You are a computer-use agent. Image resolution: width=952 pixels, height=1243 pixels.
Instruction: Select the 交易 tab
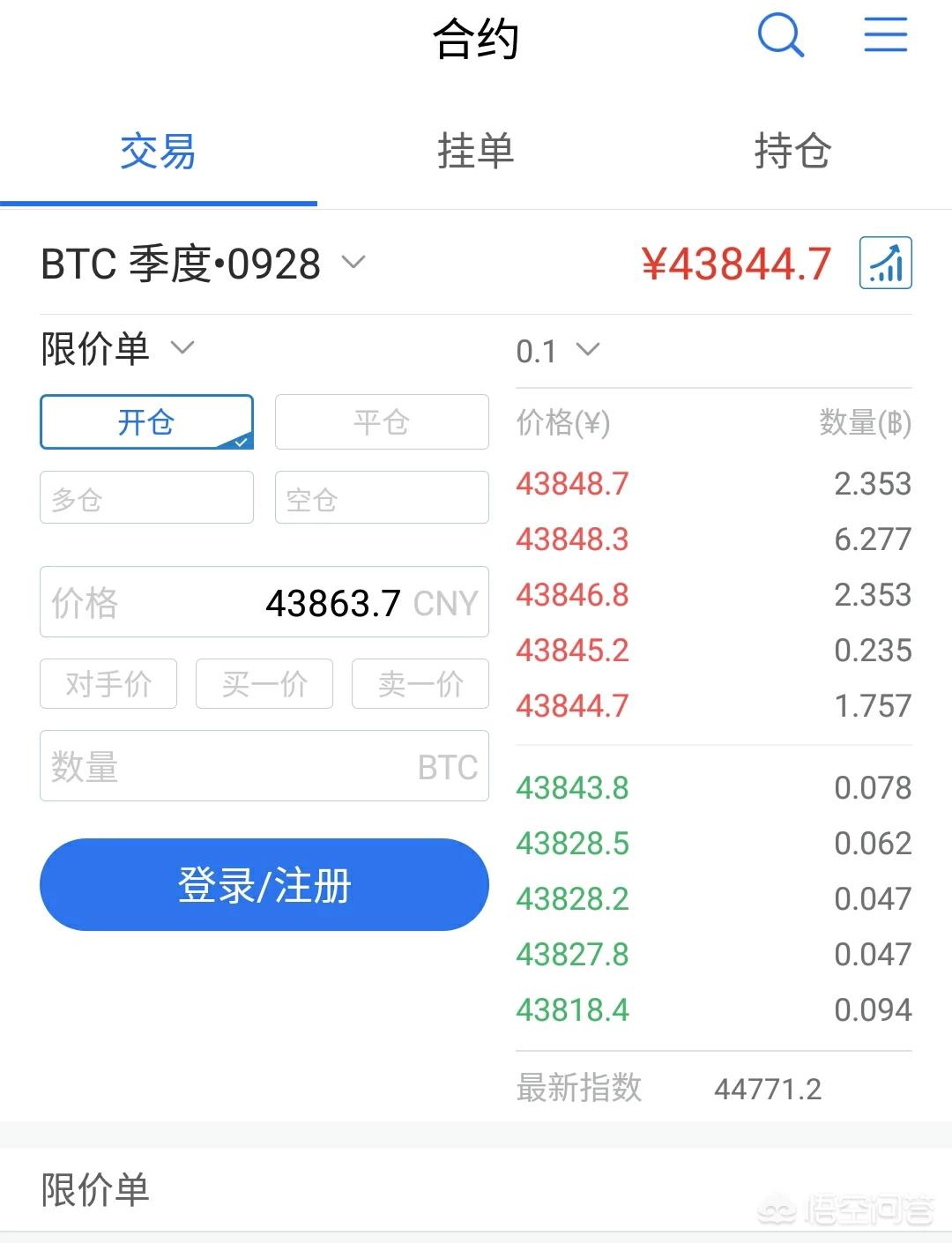[158, 151]
